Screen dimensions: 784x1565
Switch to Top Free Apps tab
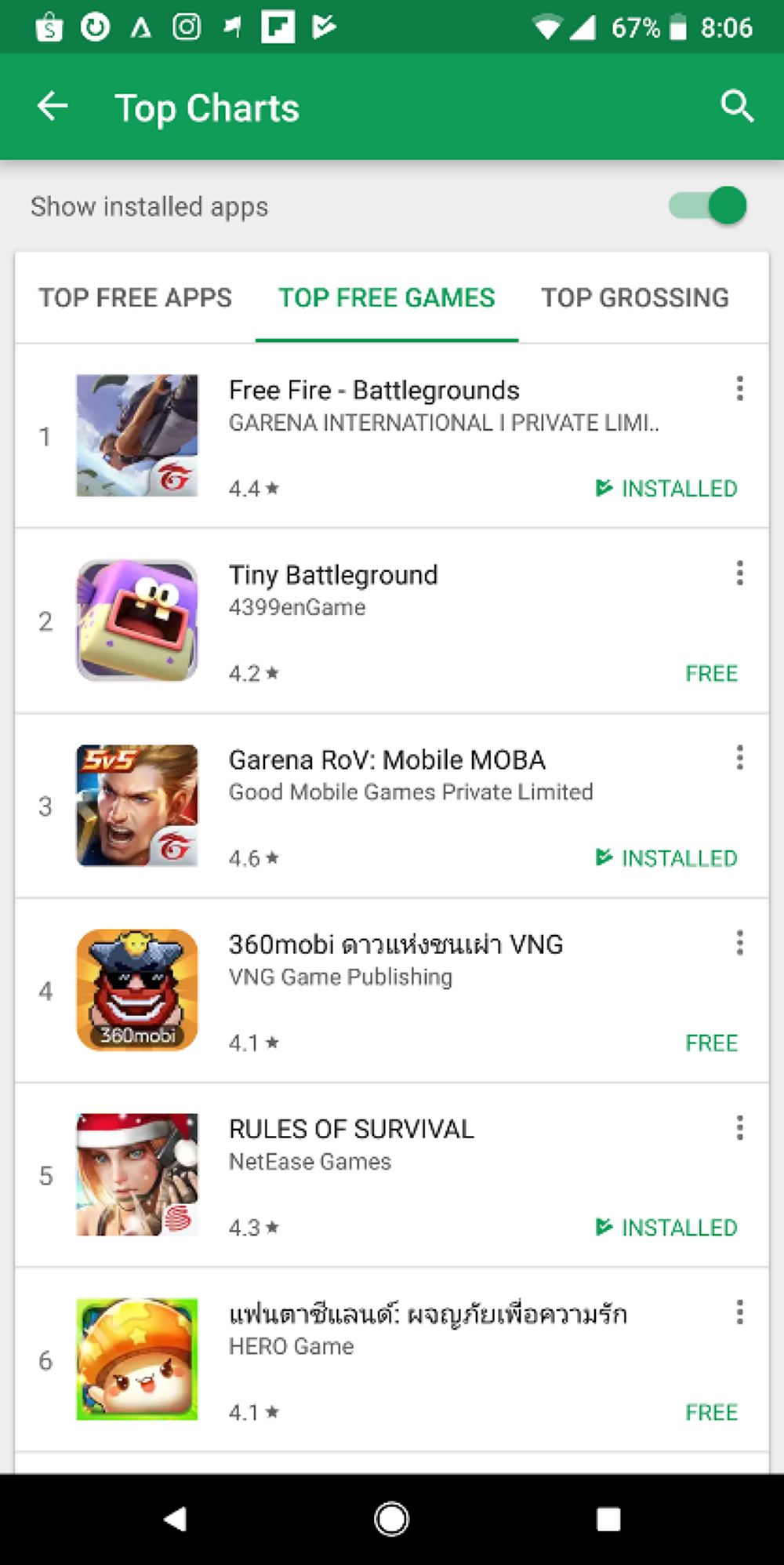pyautogui.click(x=136, y=298)
